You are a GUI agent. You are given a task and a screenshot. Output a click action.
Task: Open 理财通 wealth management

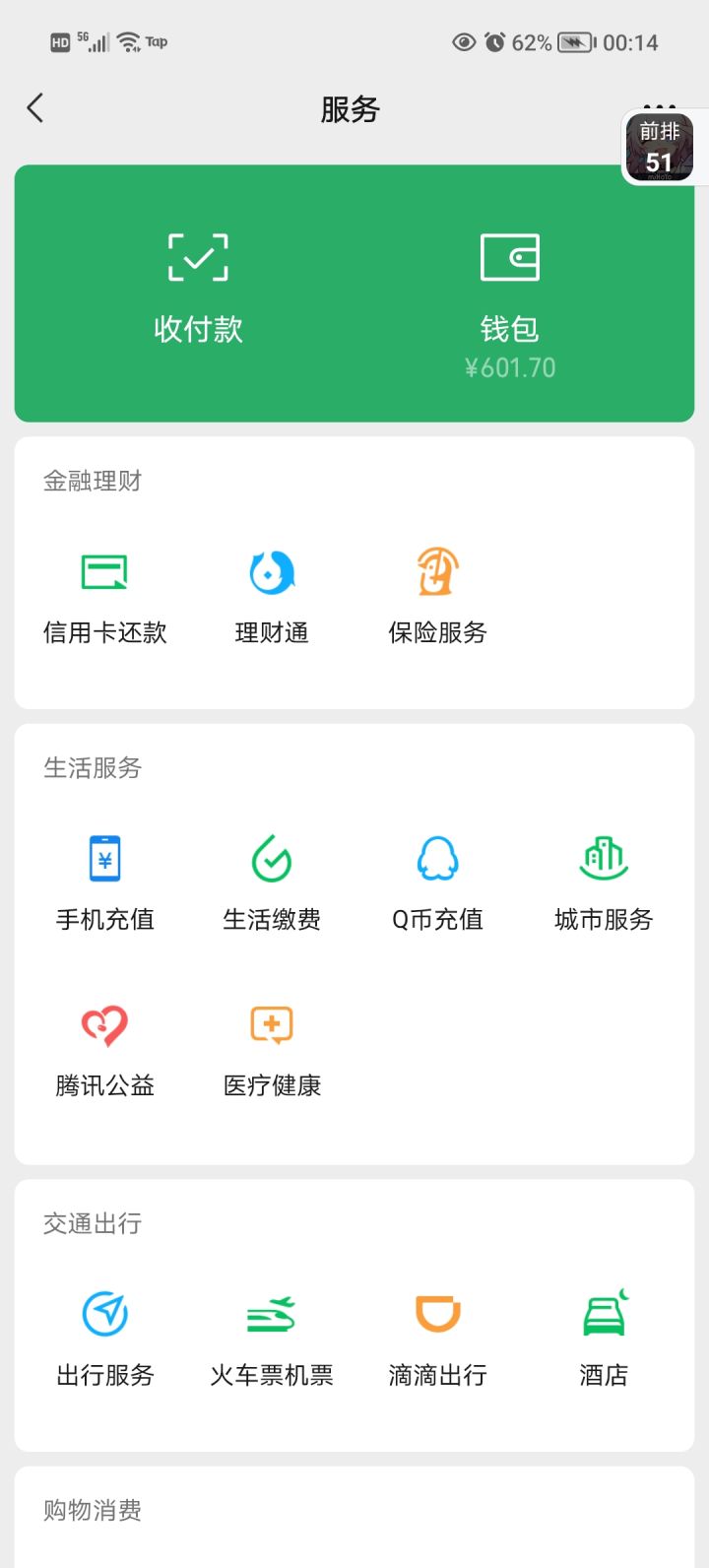coord(272,595)
